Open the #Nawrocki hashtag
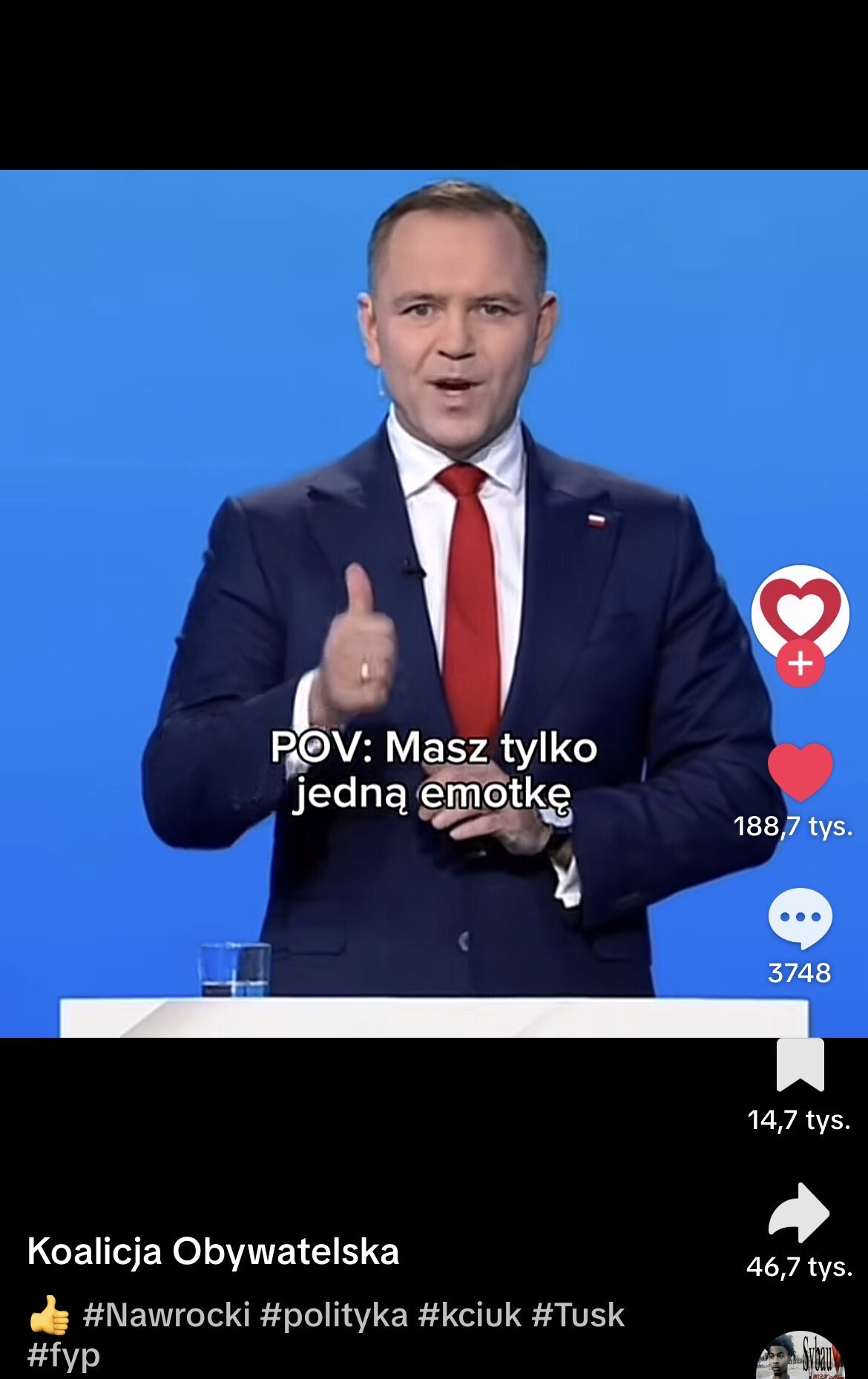 pyautogui.click(x=166, y=1315)
